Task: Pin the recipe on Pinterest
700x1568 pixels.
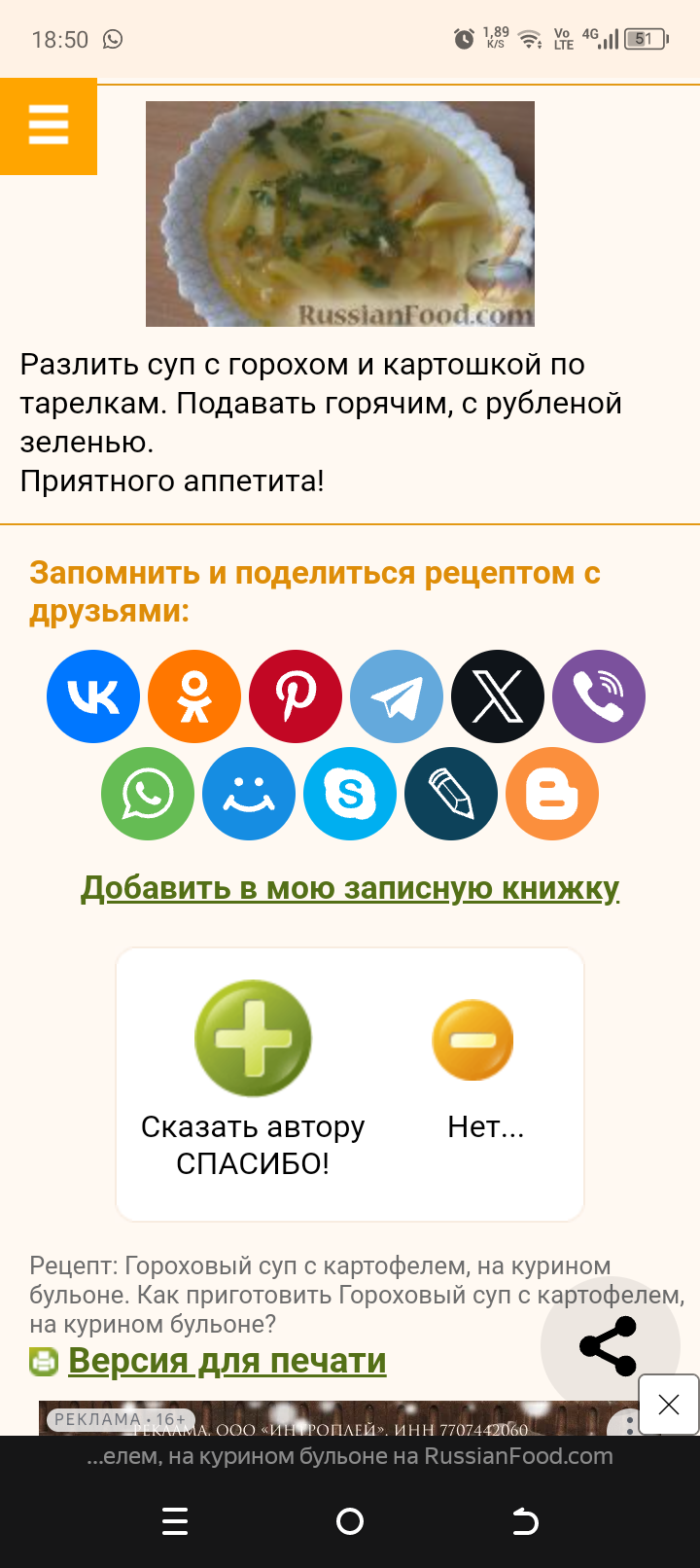Action: pos(296,696)
